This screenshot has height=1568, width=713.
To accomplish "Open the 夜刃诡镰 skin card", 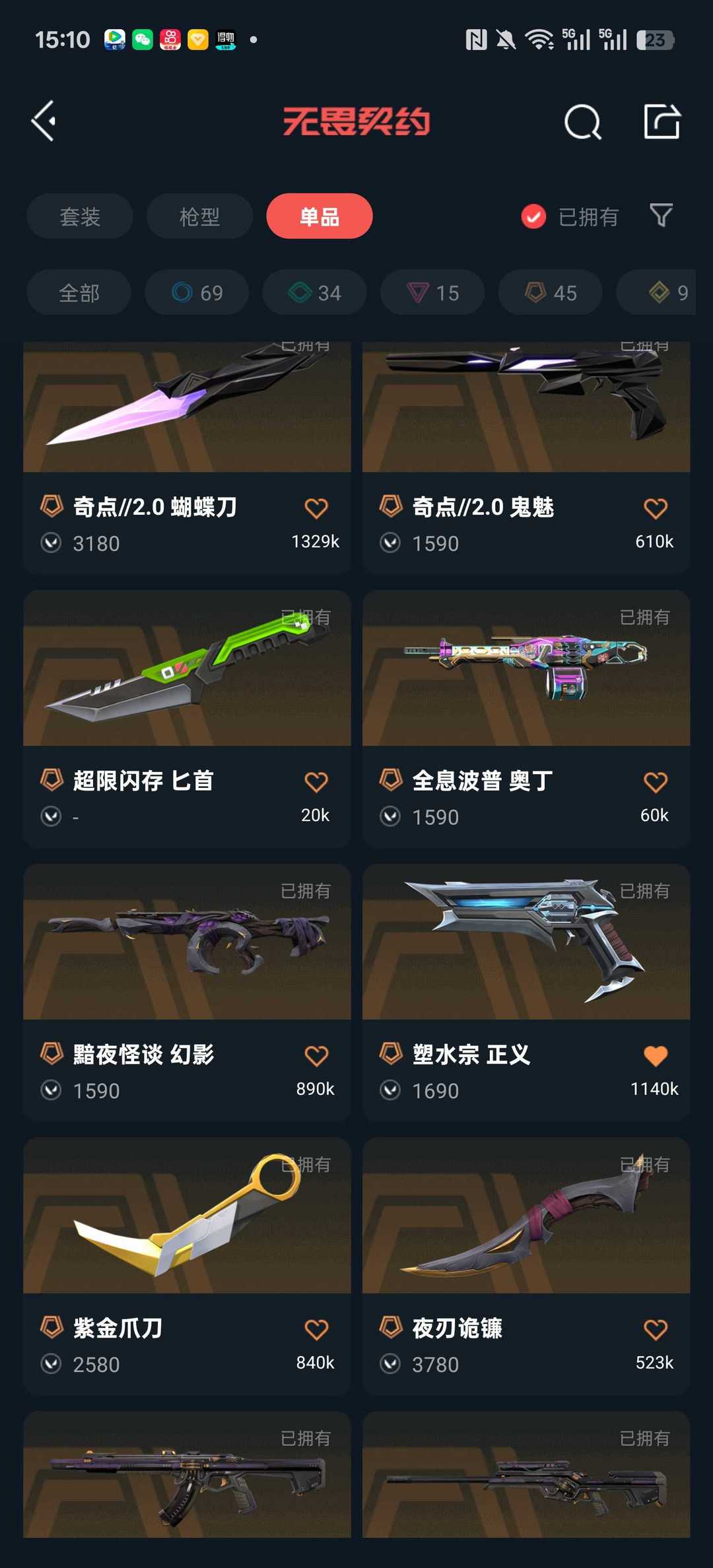I will [526, 1220].
